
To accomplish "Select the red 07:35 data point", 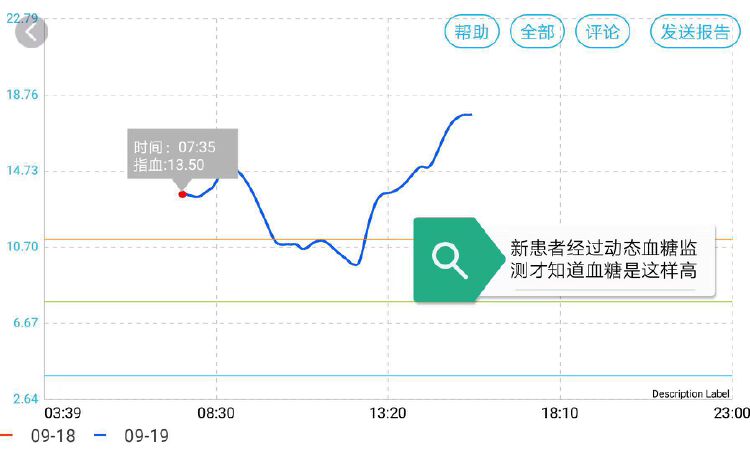I will click(x=182, y=194).
